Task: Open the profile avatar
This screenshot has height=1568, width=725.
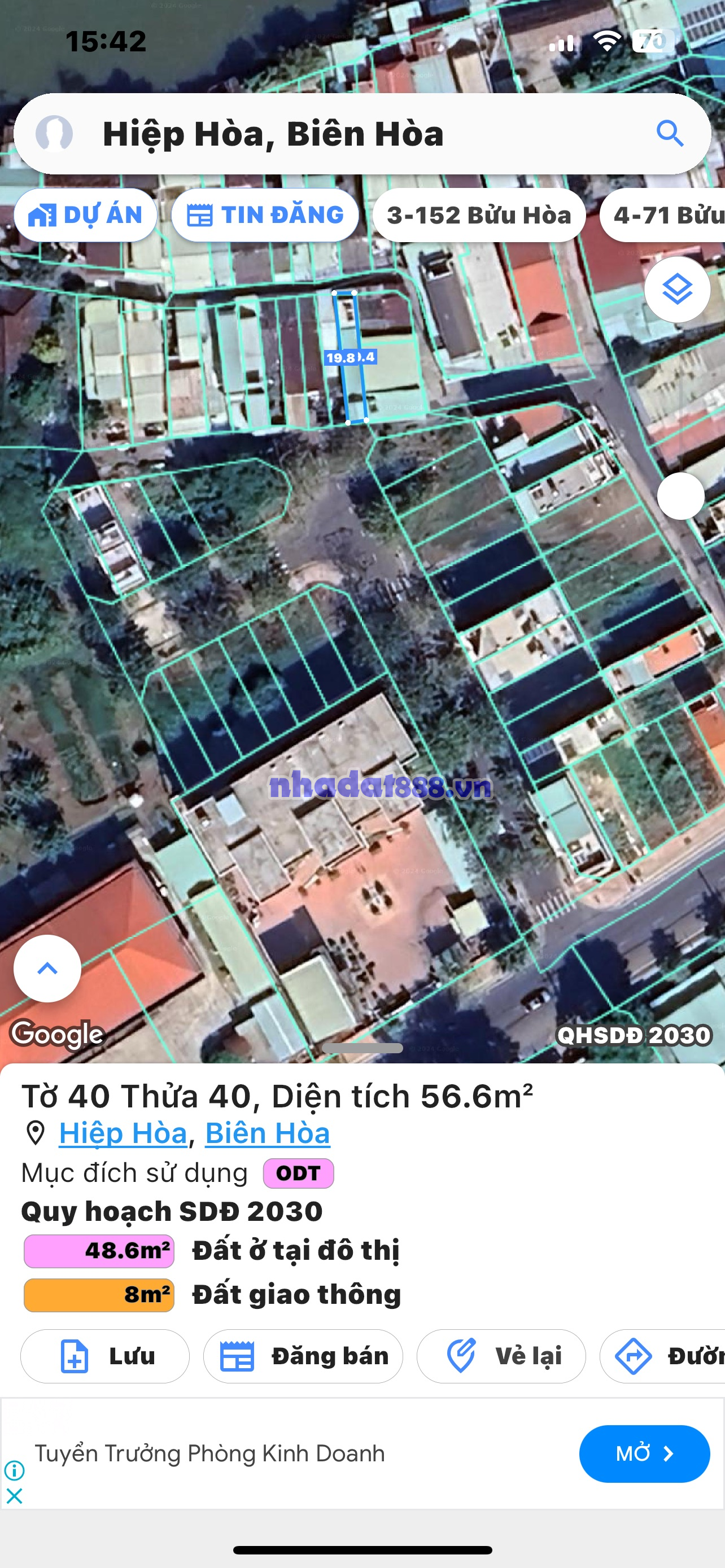Action: click(x=54, y=133)
